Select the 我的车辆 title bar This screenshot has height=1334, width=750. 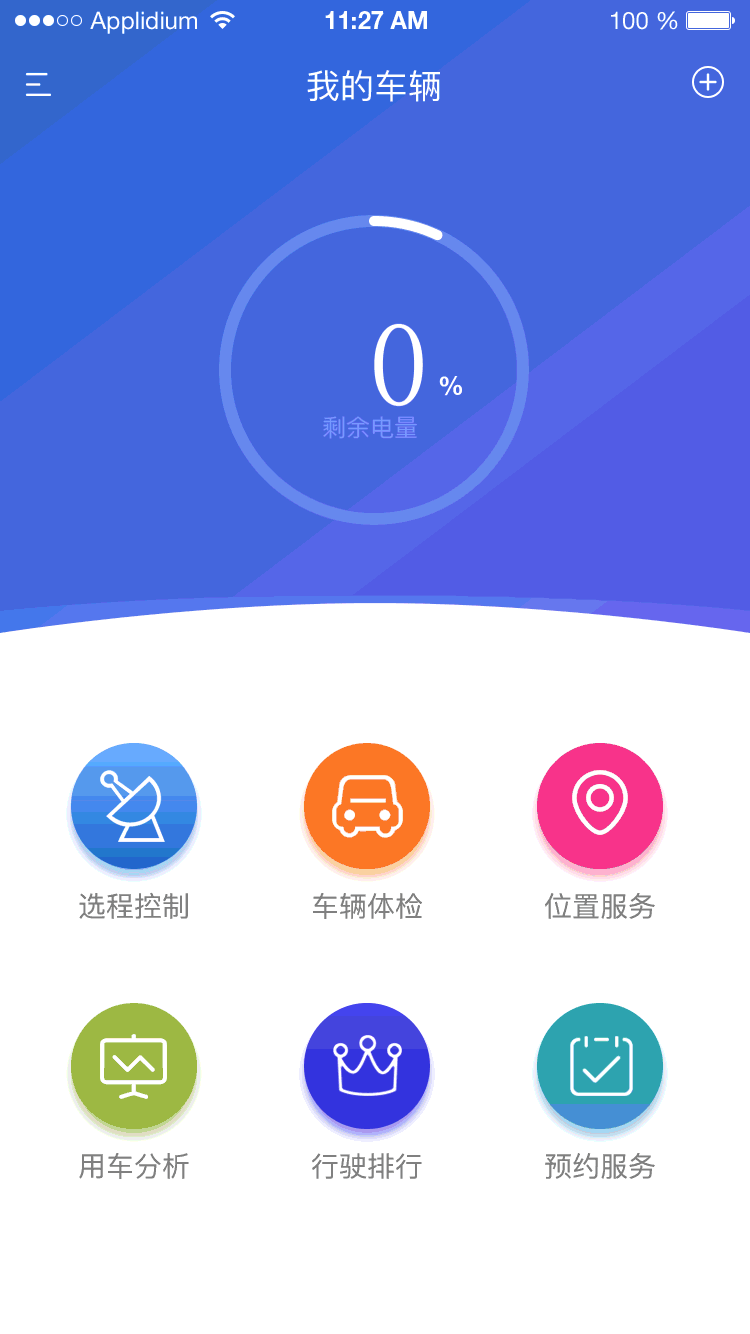pos(375,87)
